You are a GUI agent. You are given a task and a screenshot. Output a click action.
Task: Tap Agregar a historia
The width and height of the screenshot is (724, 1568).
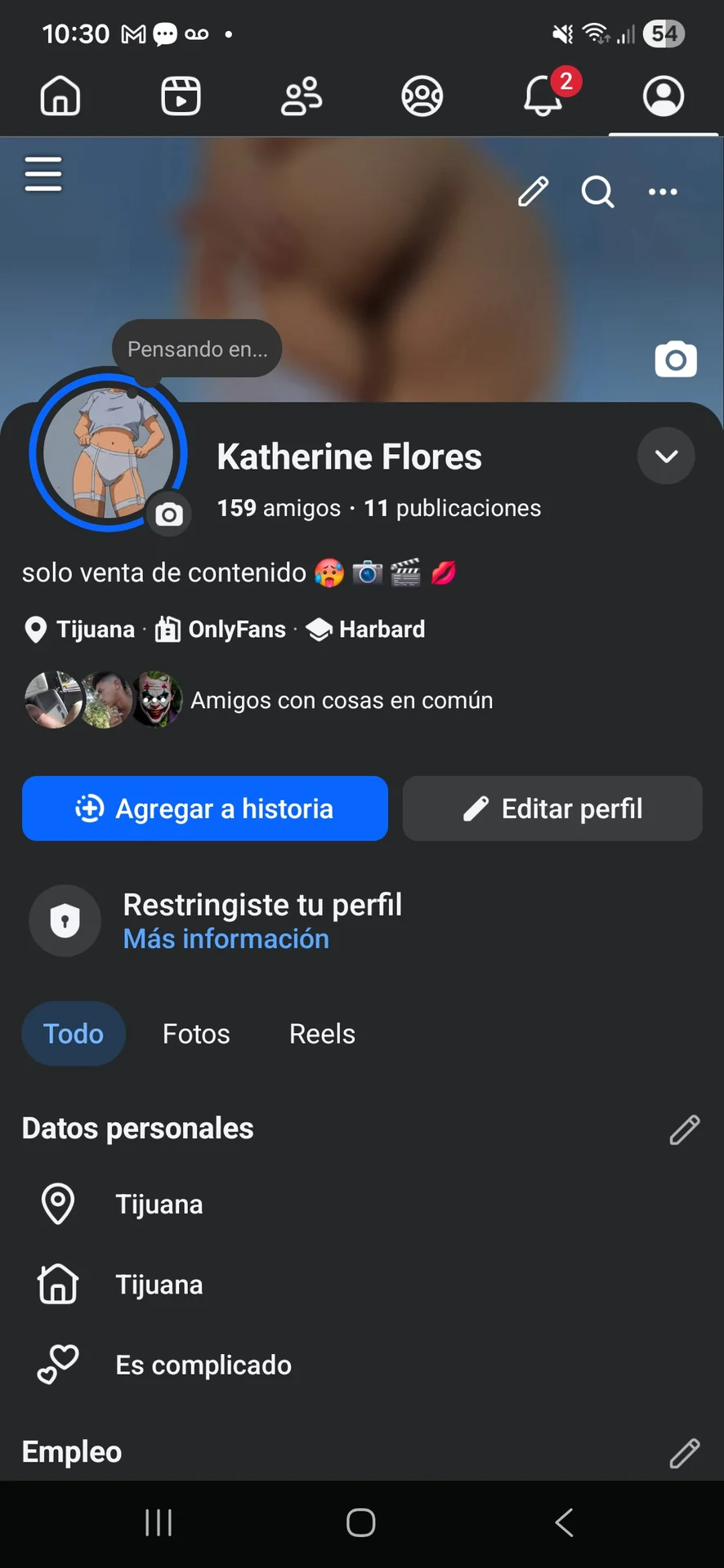(205, 808)
